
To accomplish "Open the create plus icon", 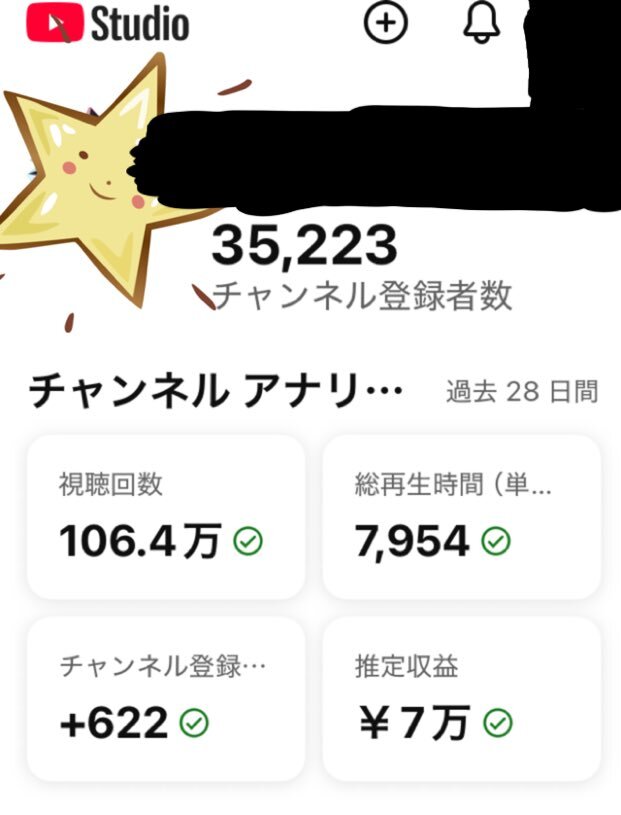I will pyautogui.click(x=386, y=22).
